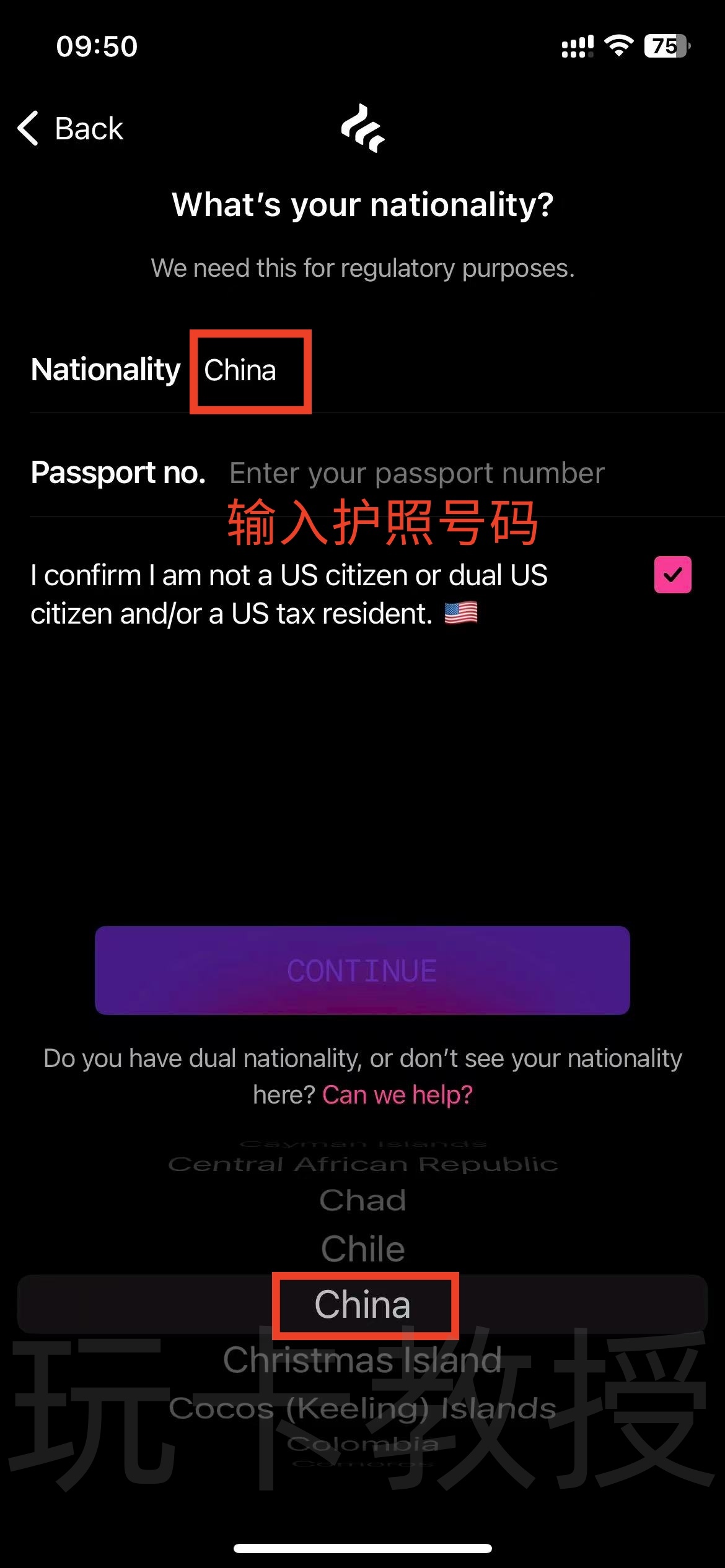Open the Nationality field showing China

coord(240,370)
